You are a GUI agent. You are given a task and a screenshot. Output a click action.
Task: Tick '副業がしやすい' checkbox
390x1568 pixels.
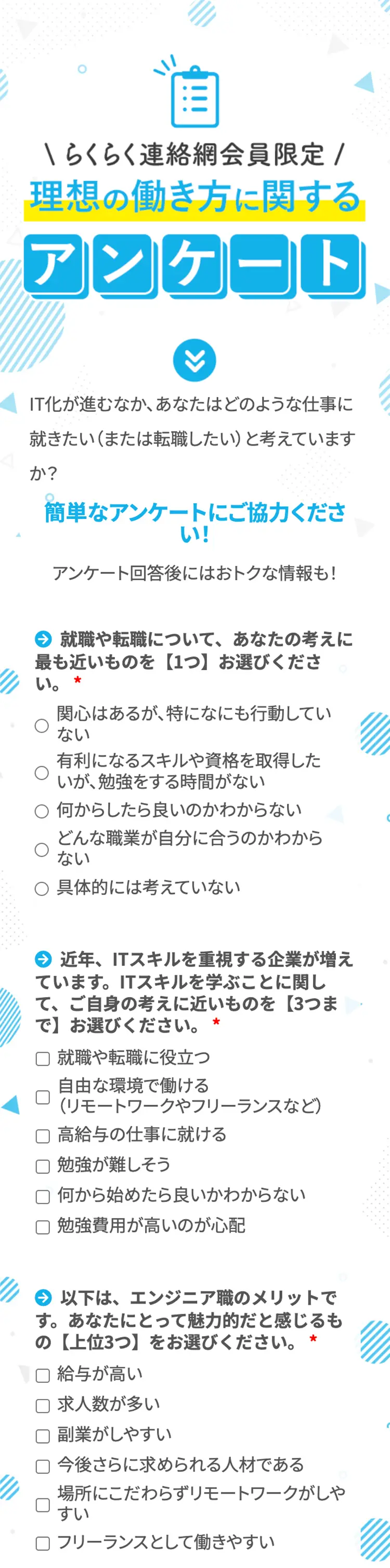pos(43,1436)
